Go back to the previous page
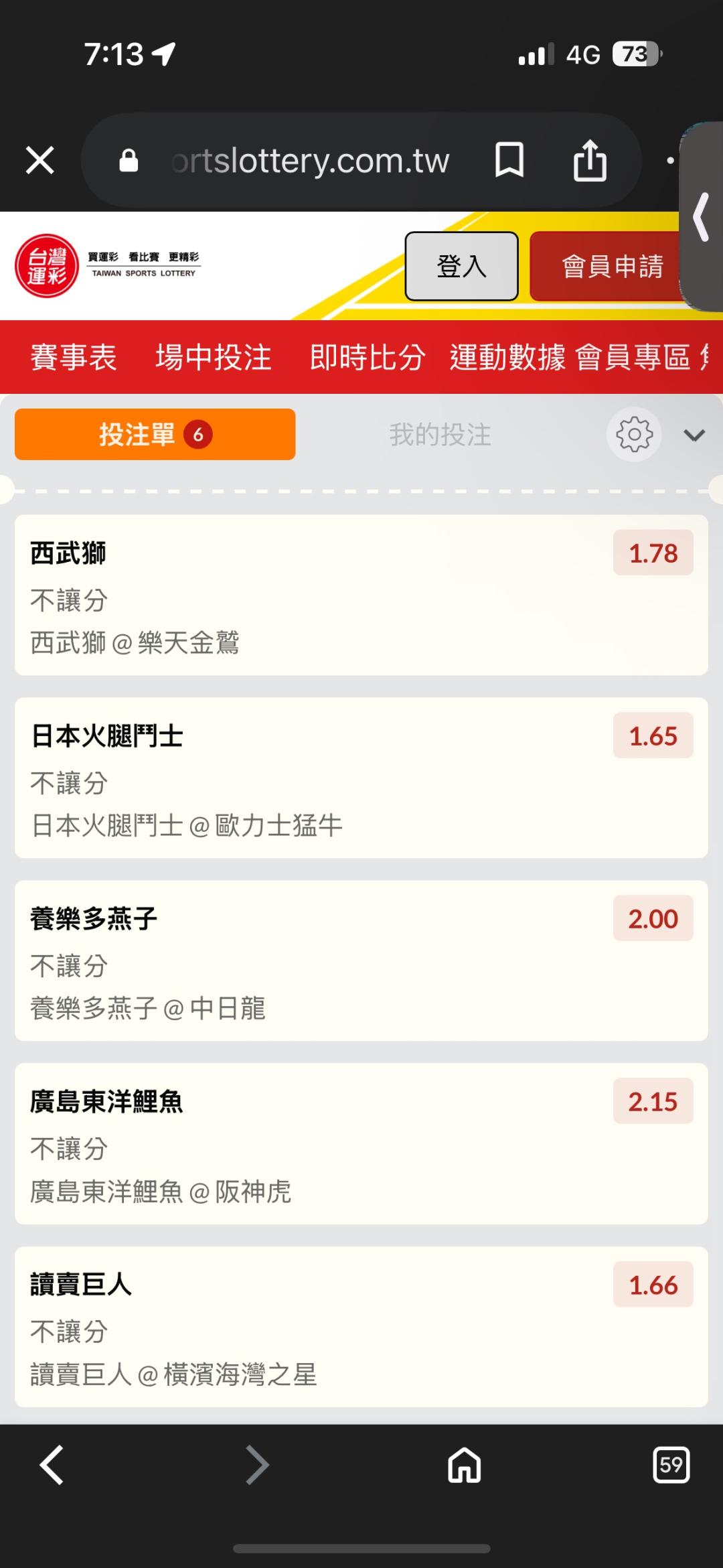Screen dimensions: 723x1568 click(x=52, y=1465)
